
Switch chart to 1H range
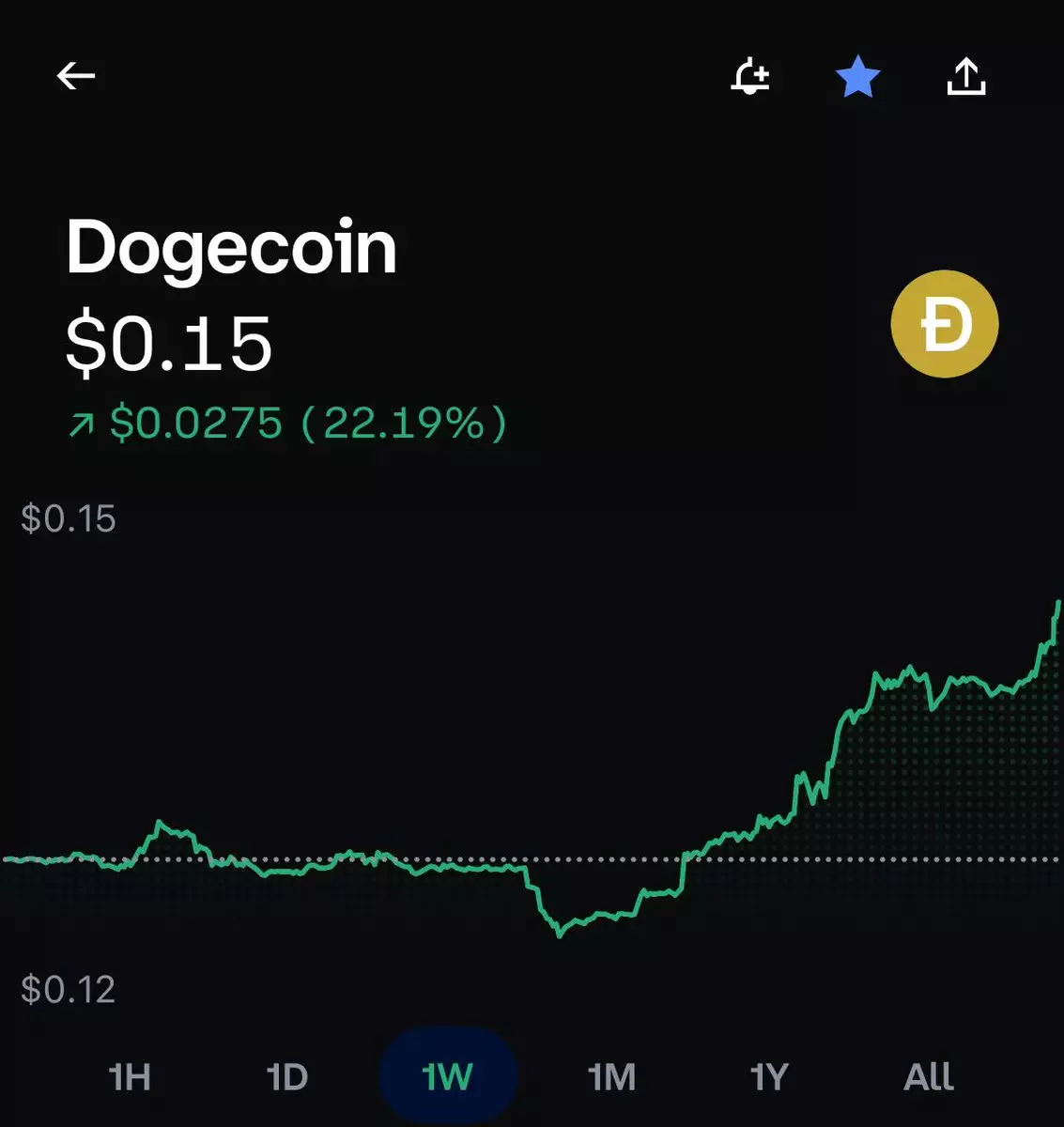coord(130,1076)
